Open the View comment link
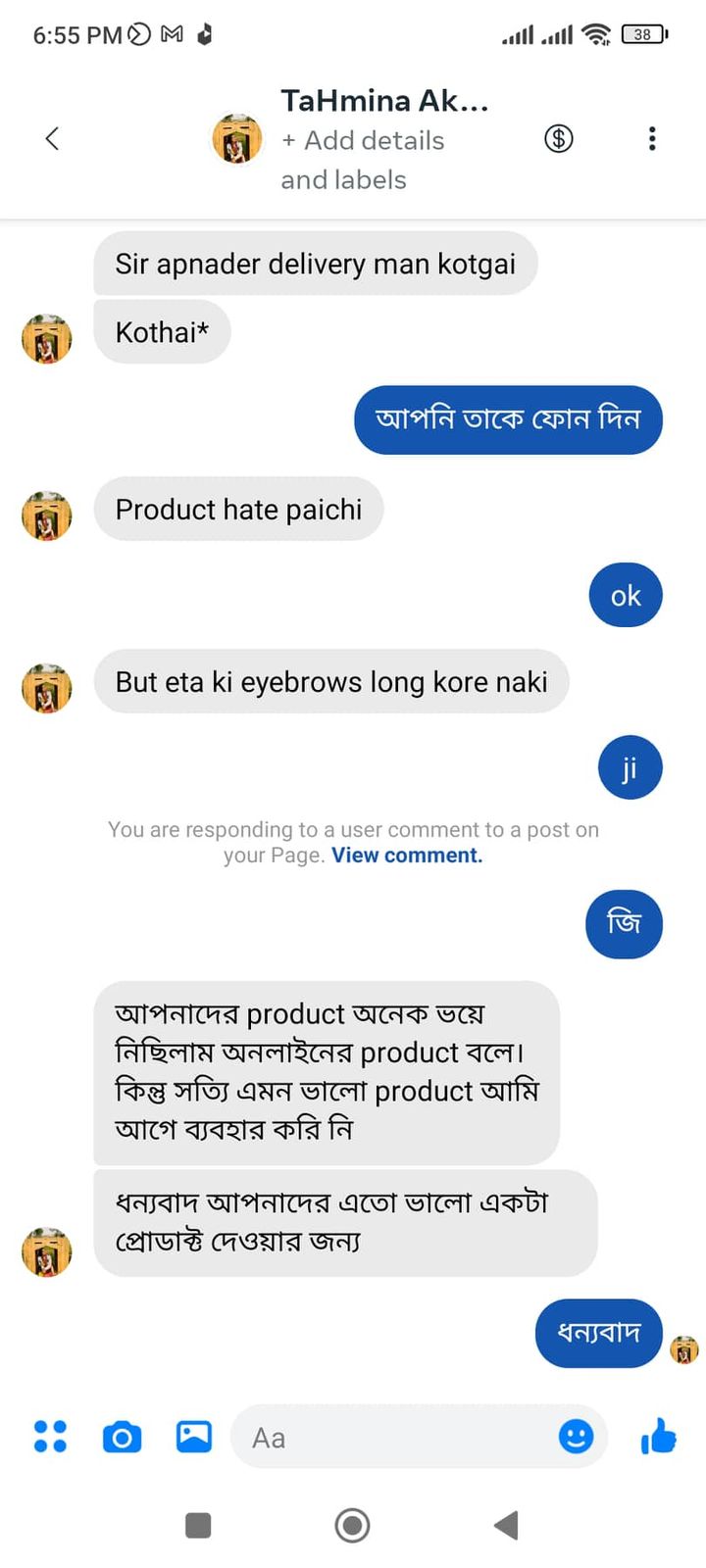The height and width of the screenshot is (1568, 706). pyautogui.click(x=407, y=856)
